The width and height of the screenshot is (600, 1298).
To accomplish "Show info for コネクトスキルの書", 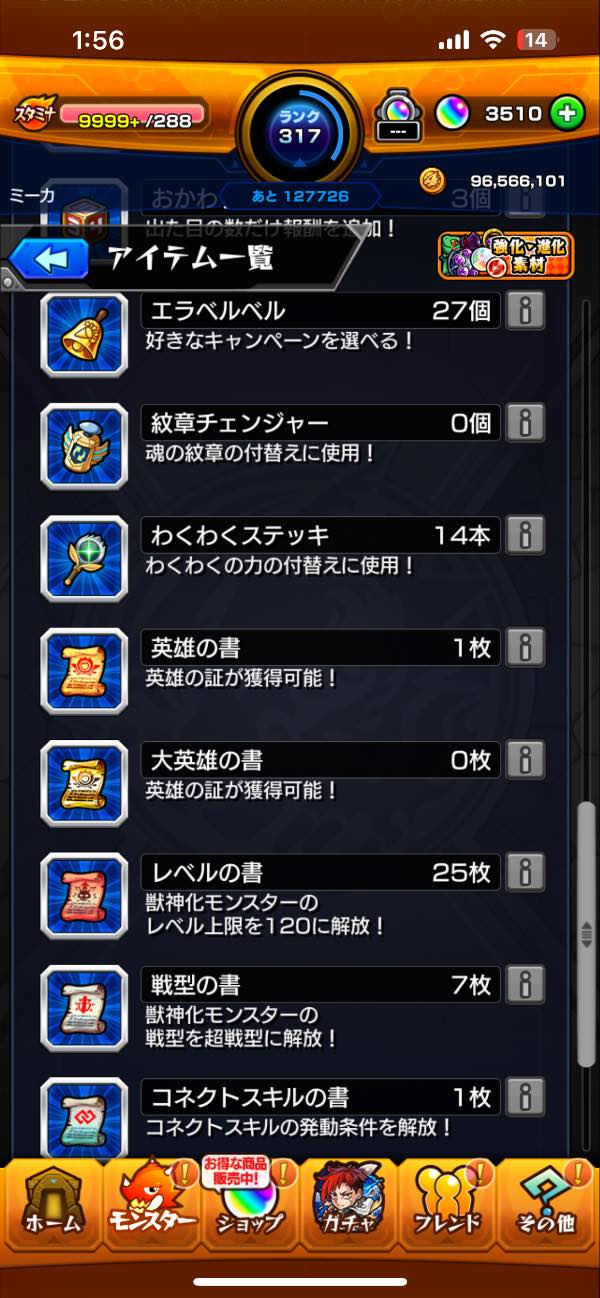I will point(525,1096).
